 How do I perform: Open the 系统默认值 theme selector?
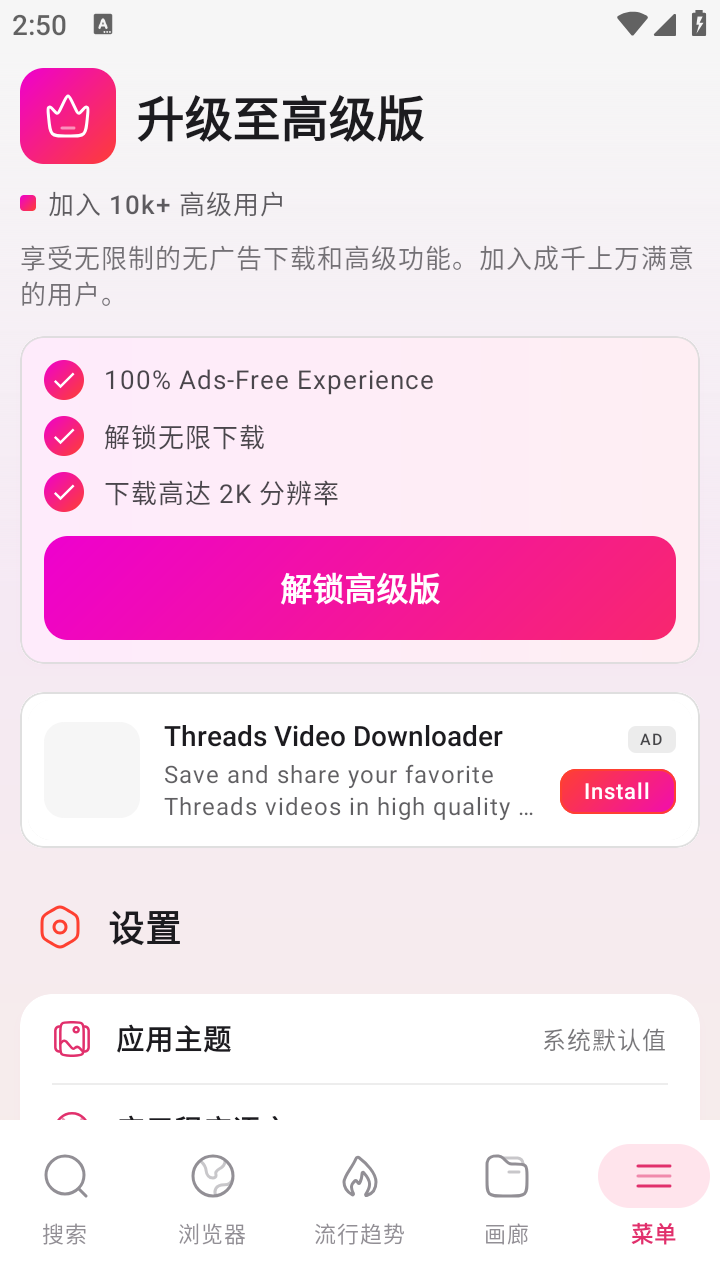tap(604, 1040)
